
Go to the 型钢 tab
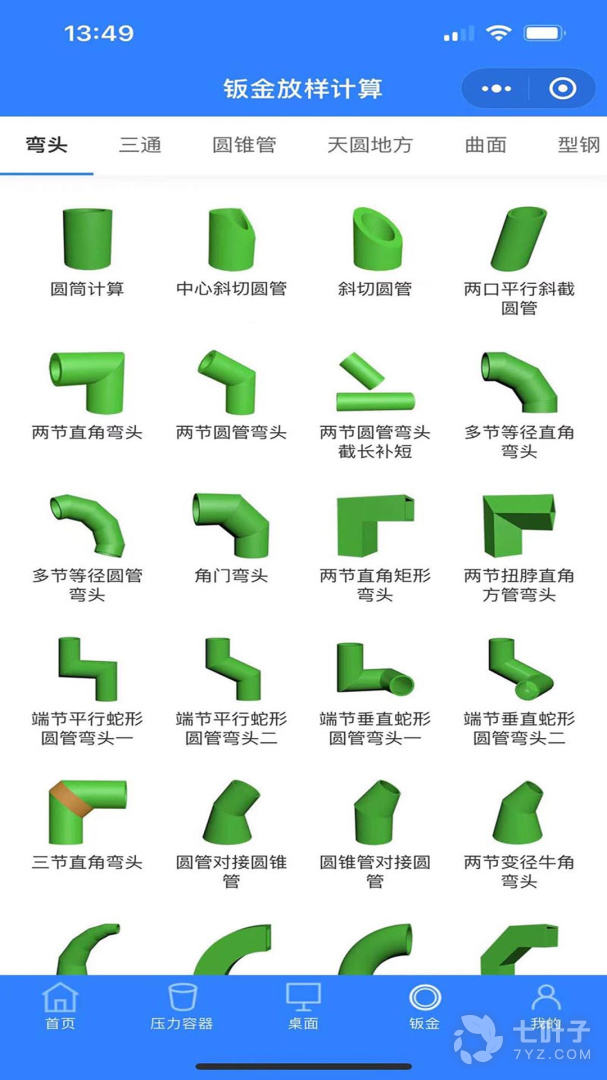coord(578,145)
